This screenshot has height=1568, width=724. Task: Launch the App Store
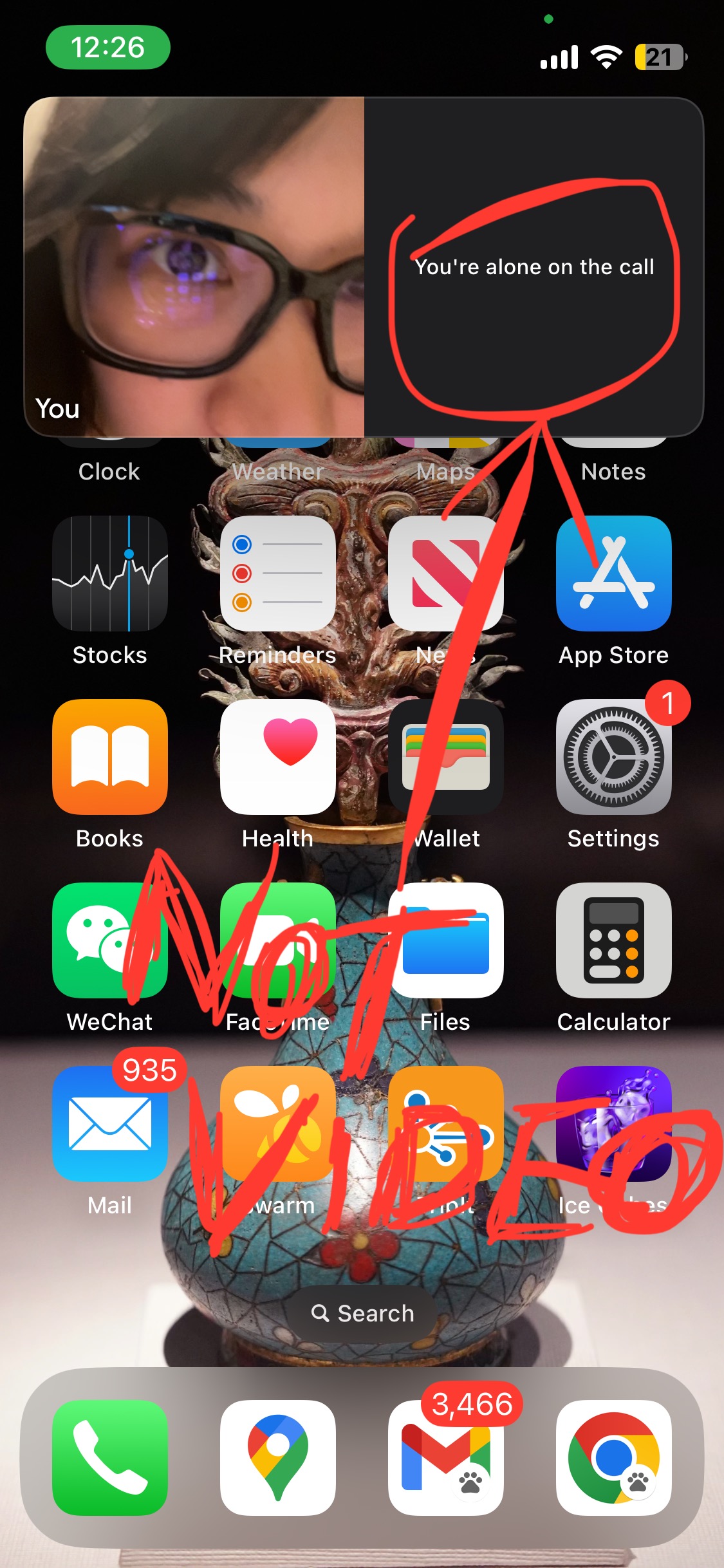(x=613, y=573)
